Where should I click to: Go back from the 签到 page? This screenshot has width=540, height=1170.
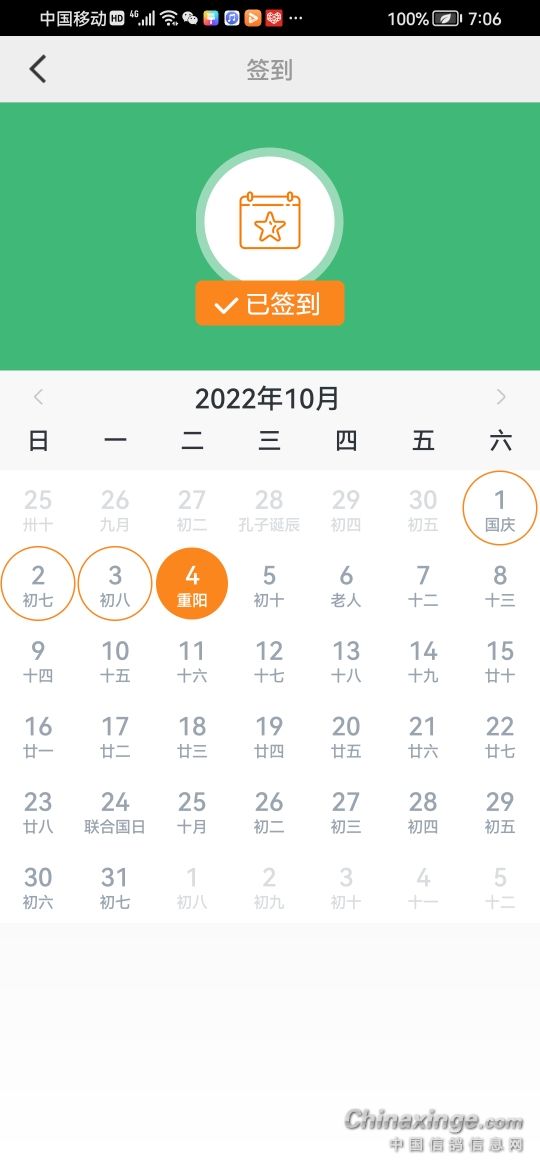(x=38, y=69)
